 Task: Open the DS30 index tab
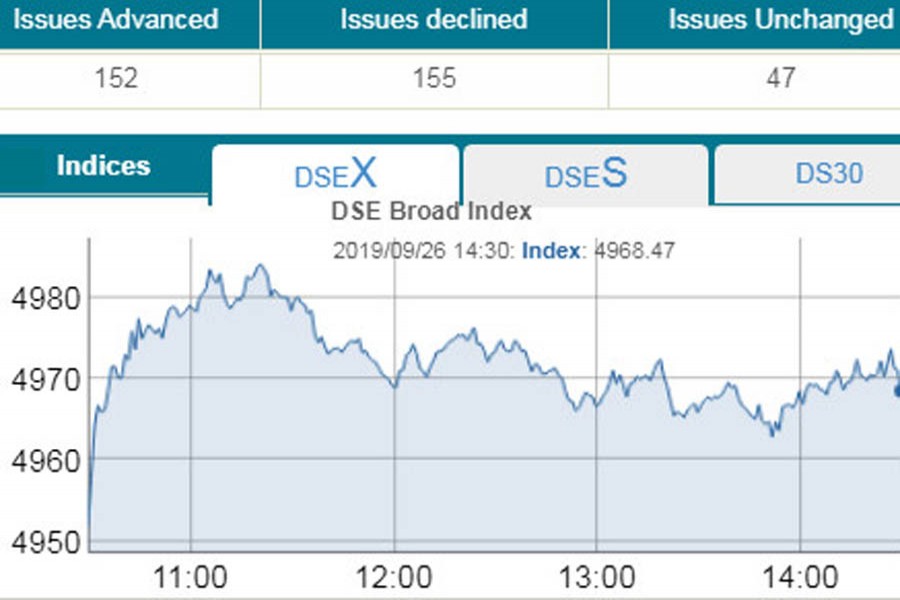pos(828,174)
